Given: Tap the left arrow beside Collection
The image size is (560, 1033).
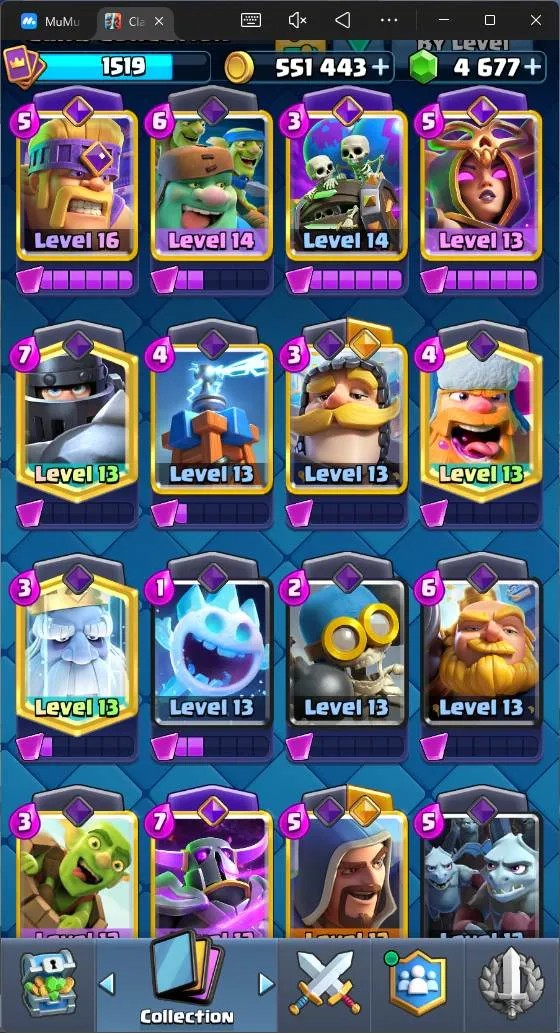Looking at the screenshot, I should 106,984.
